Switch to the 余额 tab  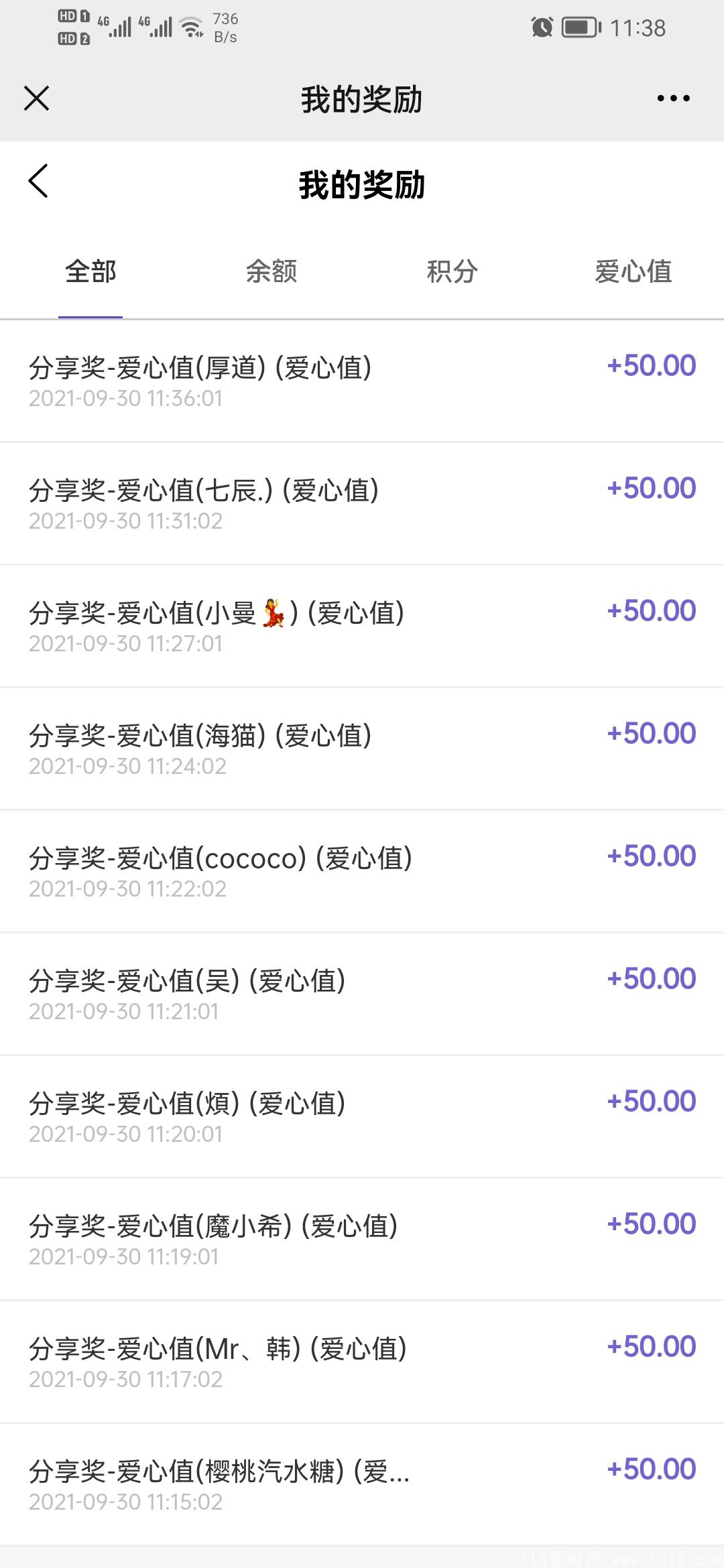tap(271, 271)
